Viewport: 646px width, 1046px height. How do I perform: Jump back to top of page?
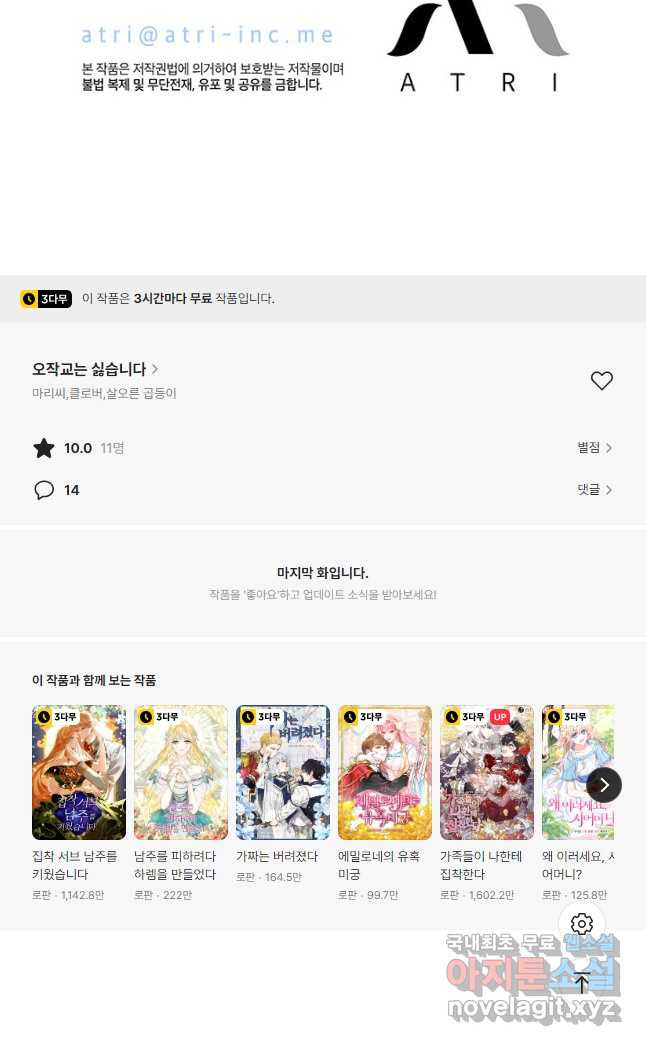click(x=582, y=982)
